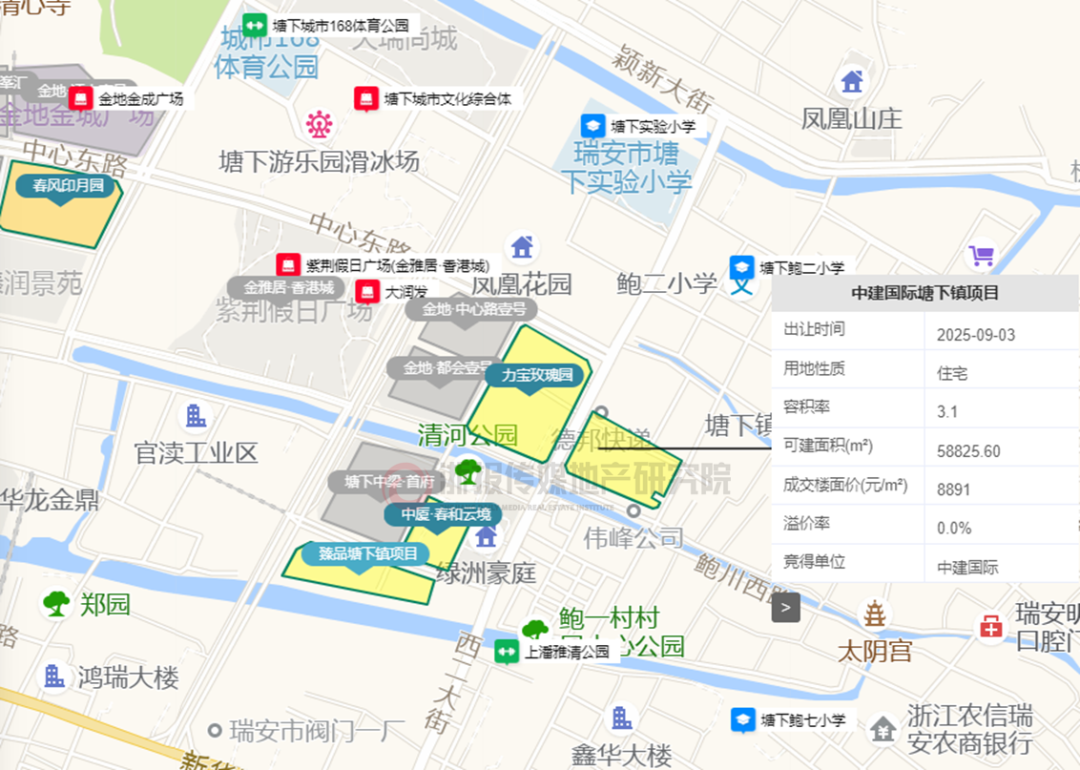Open the 金地金成广场 marker
Screen dimensions: 1080x770
(x=80, y=99)
